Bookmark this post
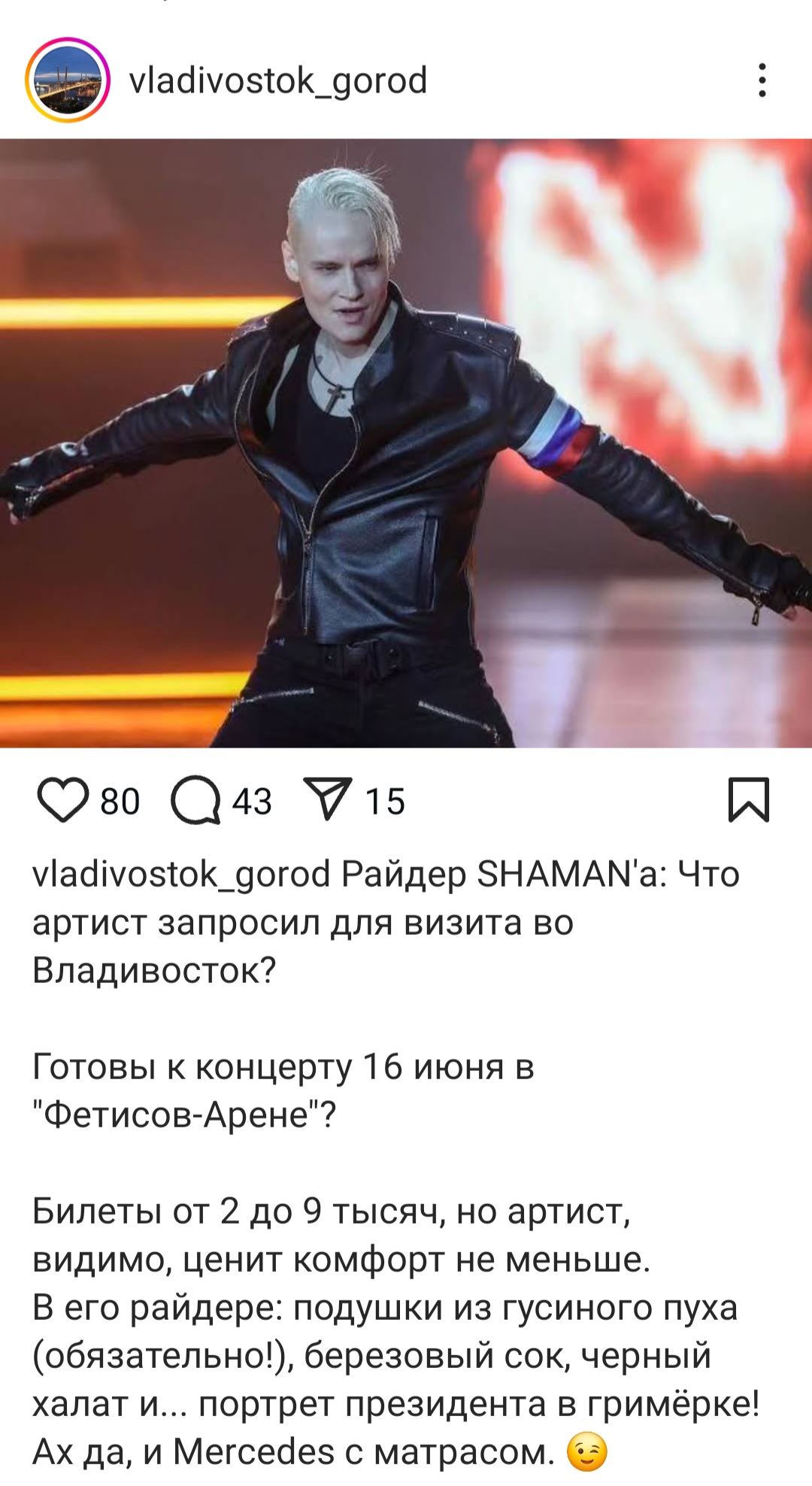 coord(749,799)
